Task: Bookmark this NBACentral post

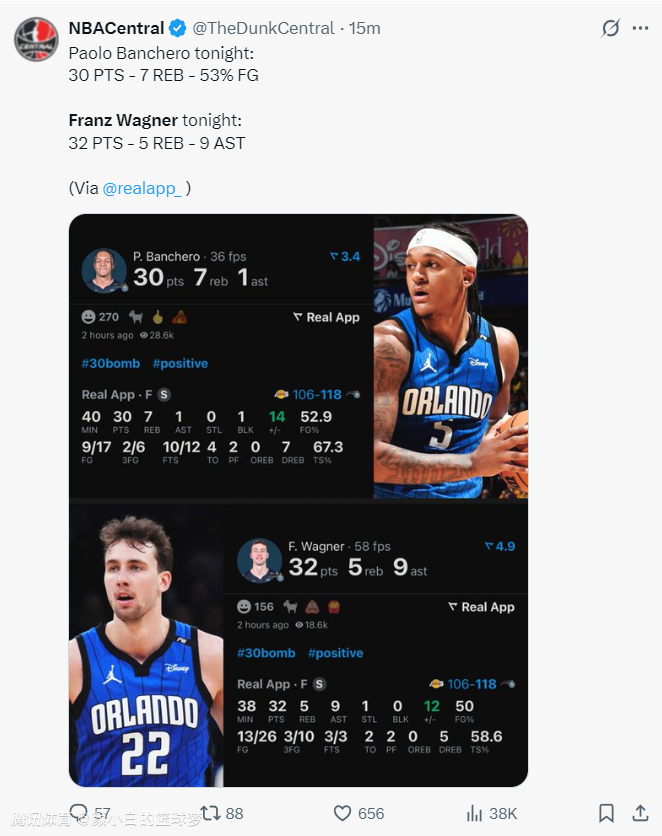Action: [606, 813]
